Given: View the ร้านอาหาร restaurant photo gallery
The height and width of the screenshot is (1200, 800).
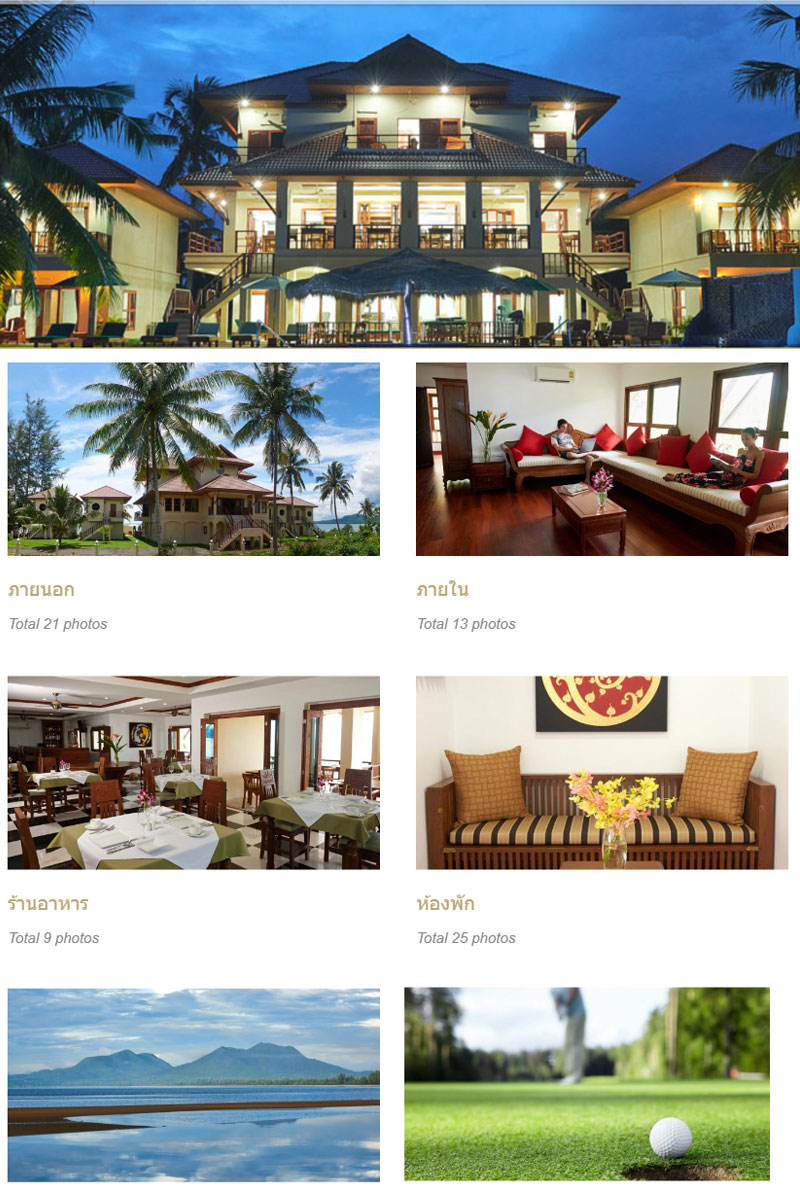Looking at the screenshot, I should tap(193, 772).
